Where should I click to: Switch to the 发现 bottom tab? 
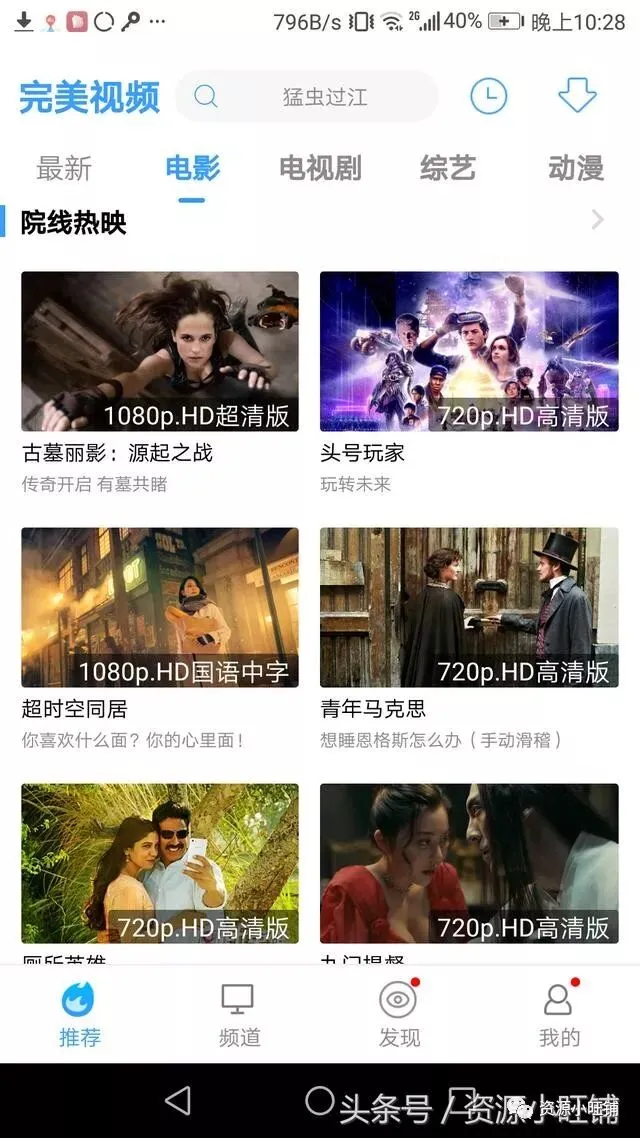click(399, 1014)
